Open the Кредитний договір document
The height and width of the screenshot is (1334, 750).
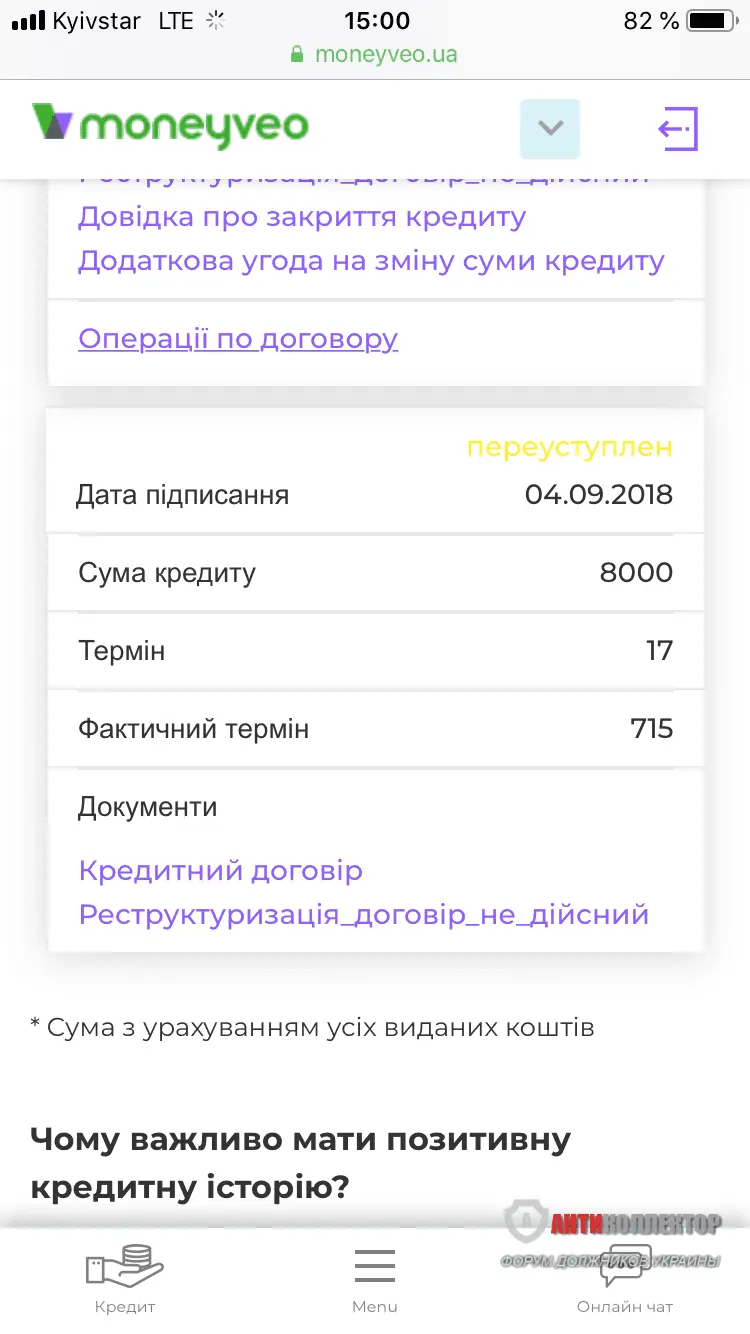pos(220,870)
